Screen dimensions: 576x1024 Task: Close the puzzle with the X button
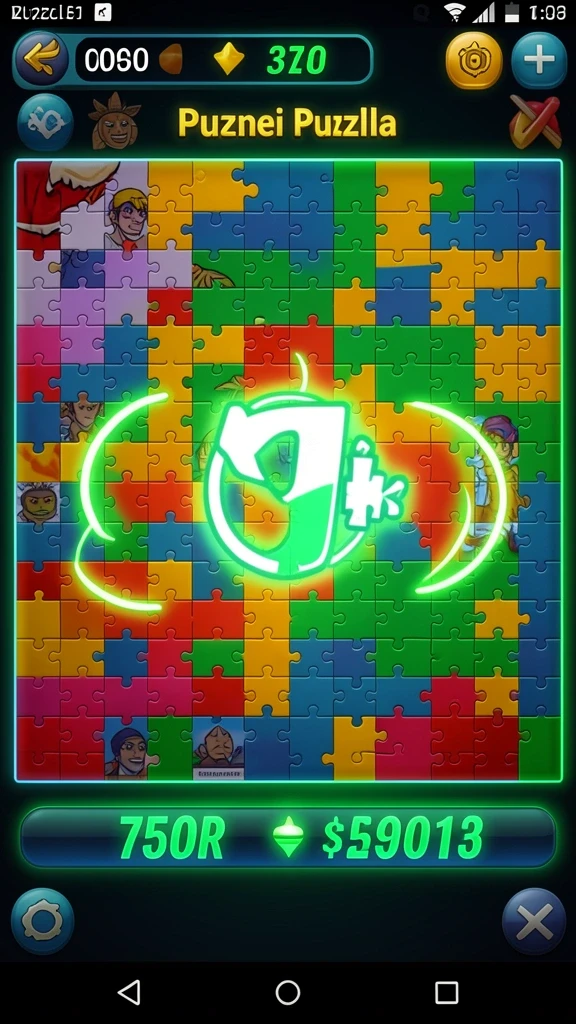coord(534,921)
